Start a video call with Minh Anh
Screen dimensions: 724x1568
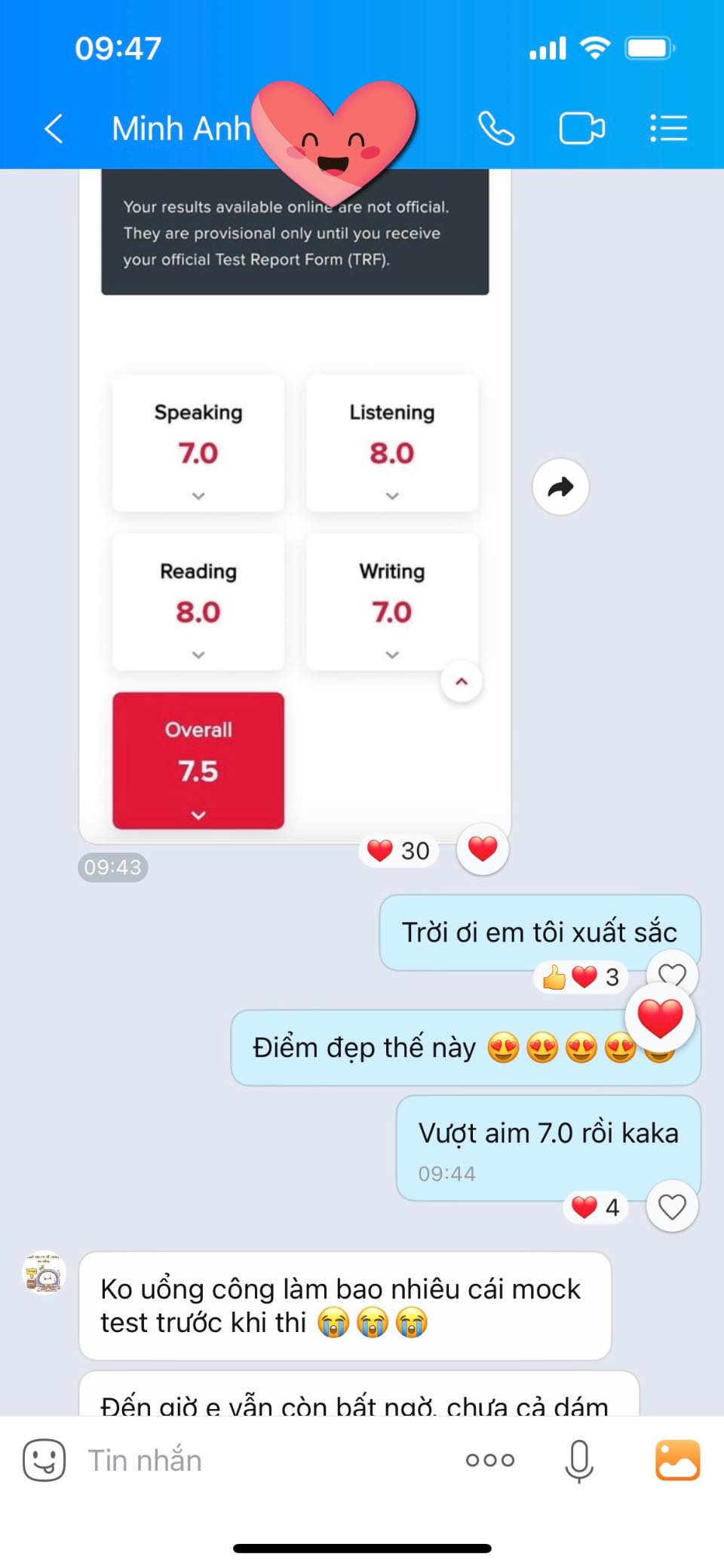581,128
